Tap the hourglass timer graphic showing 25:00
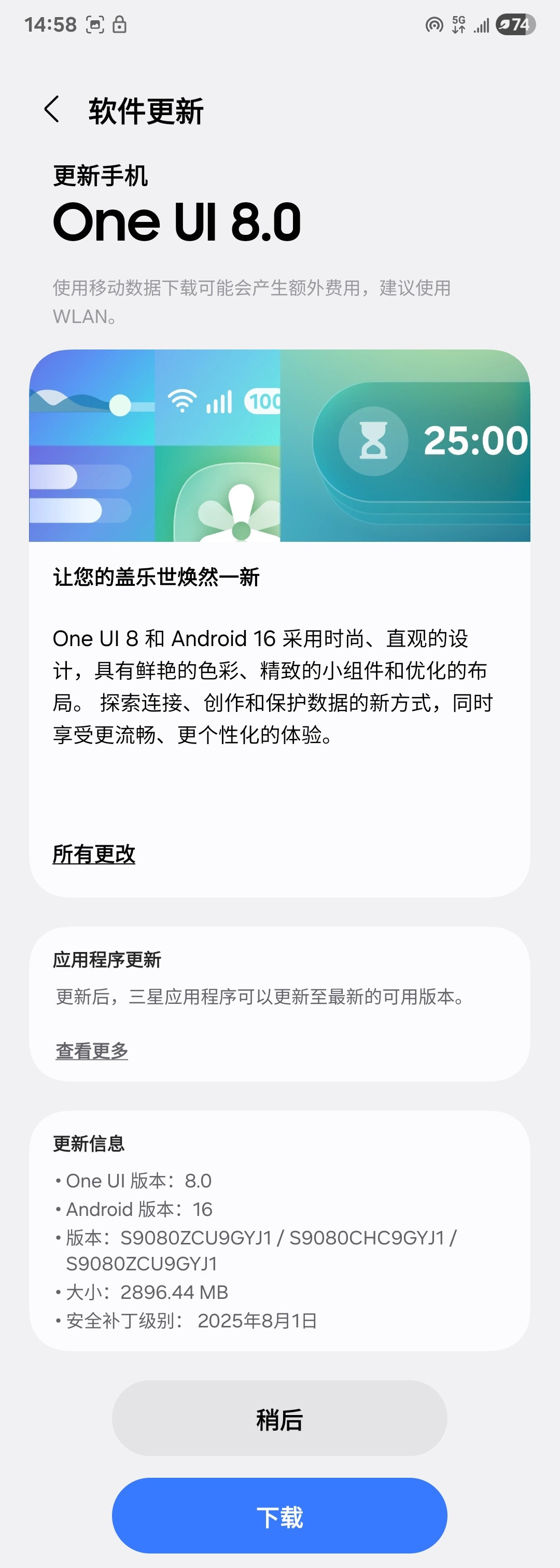Image resolution: width=560 pixels, height=1568 pixels. coord(375,441)
